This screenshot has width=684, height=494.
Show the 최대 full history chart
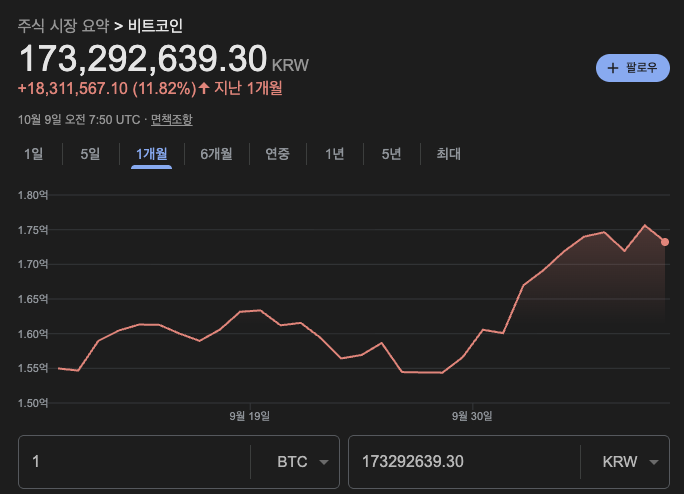(x=448, y=154)
